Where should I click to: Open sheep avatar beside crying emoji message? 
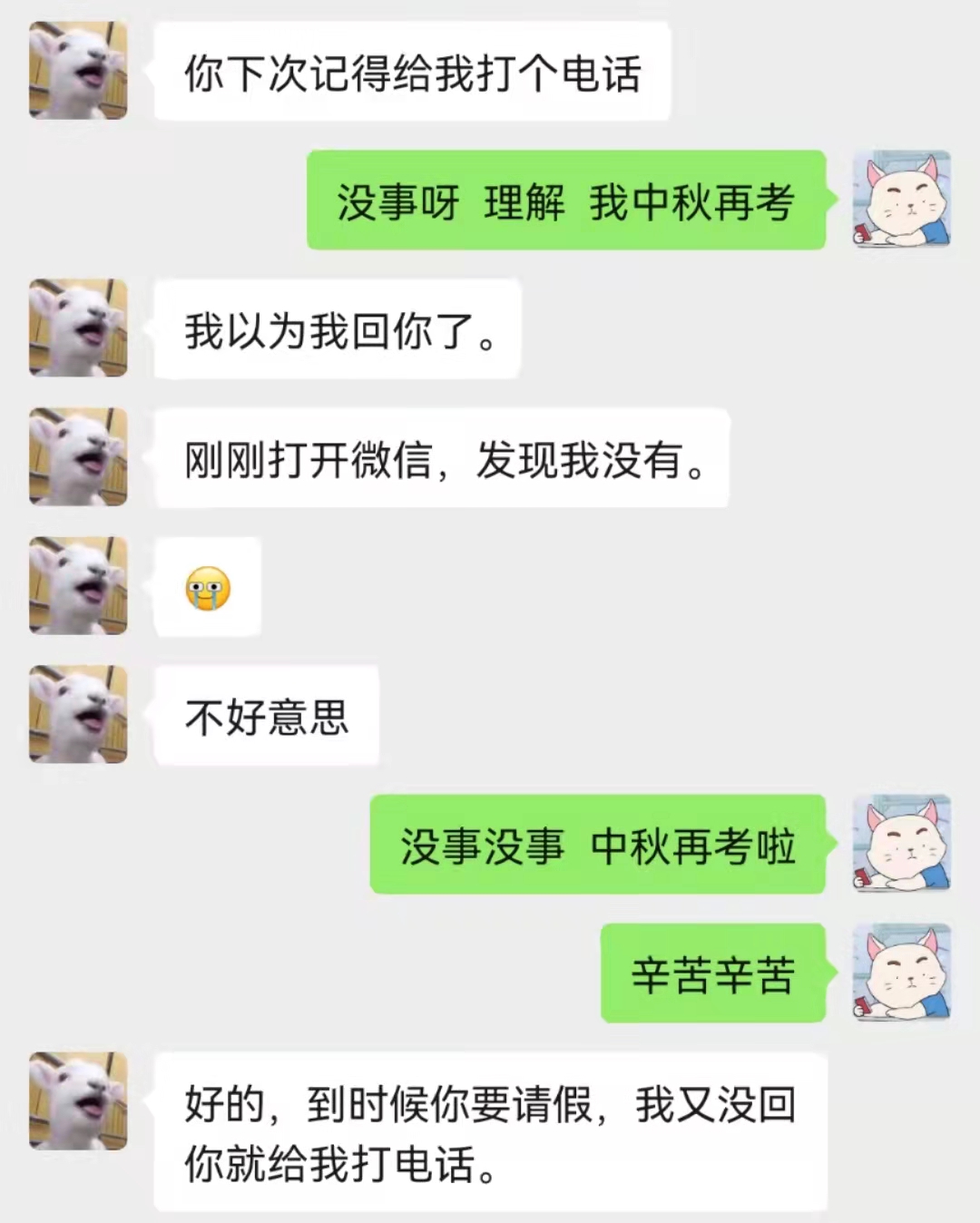78,585
